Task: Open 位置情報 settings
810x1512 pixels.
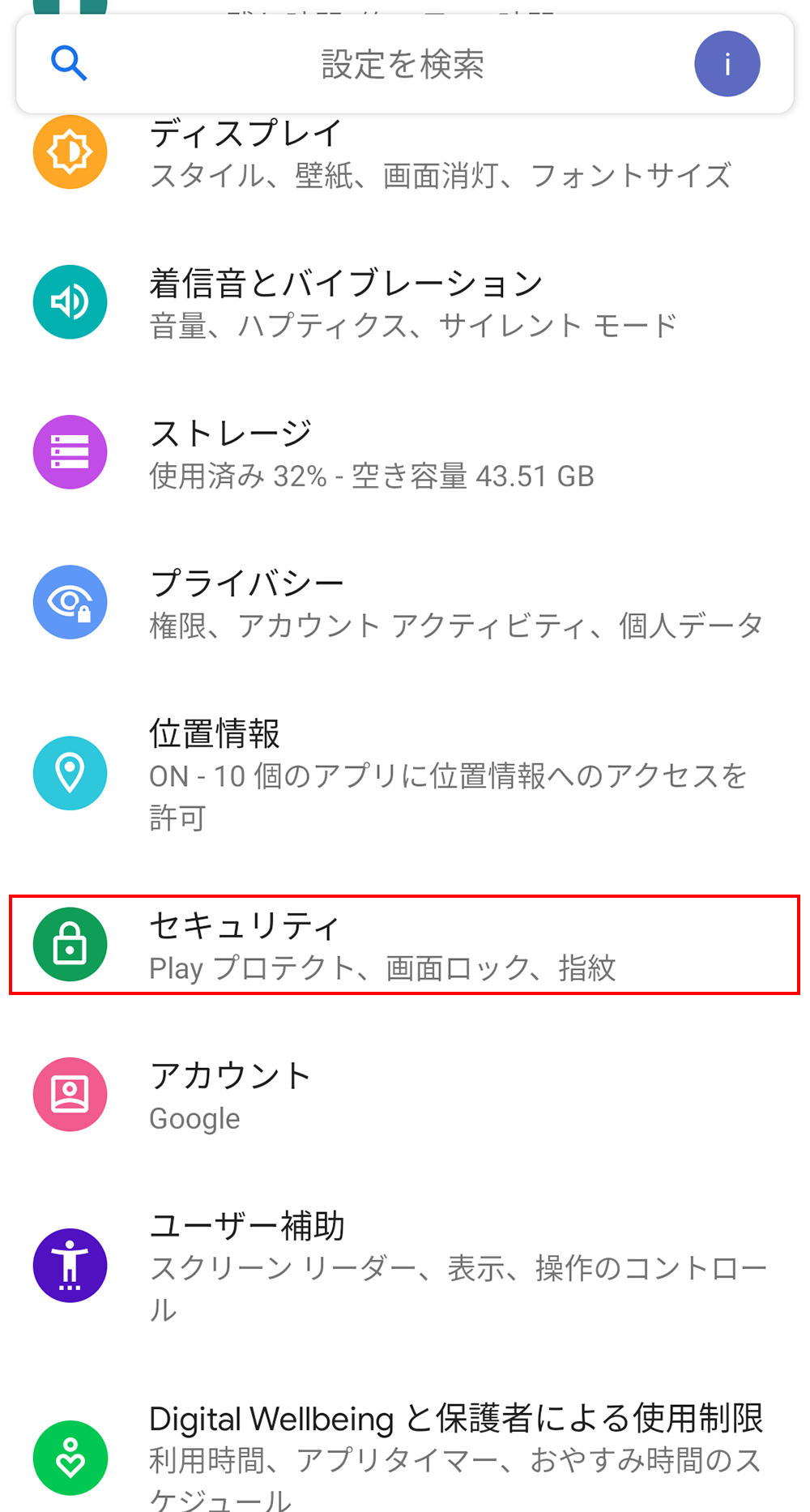Action: pos(405,774)
